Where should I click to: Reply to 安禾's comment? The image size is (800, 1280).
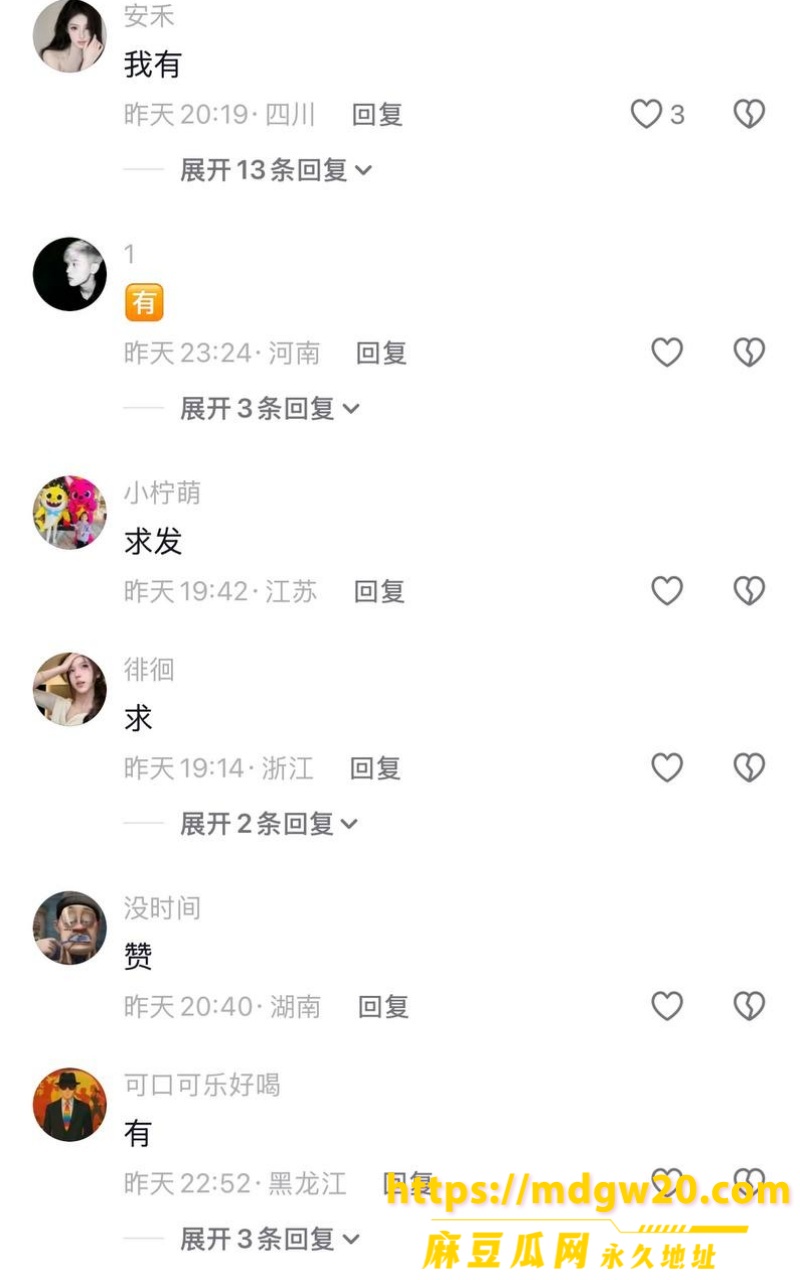[x=377, y=114]
